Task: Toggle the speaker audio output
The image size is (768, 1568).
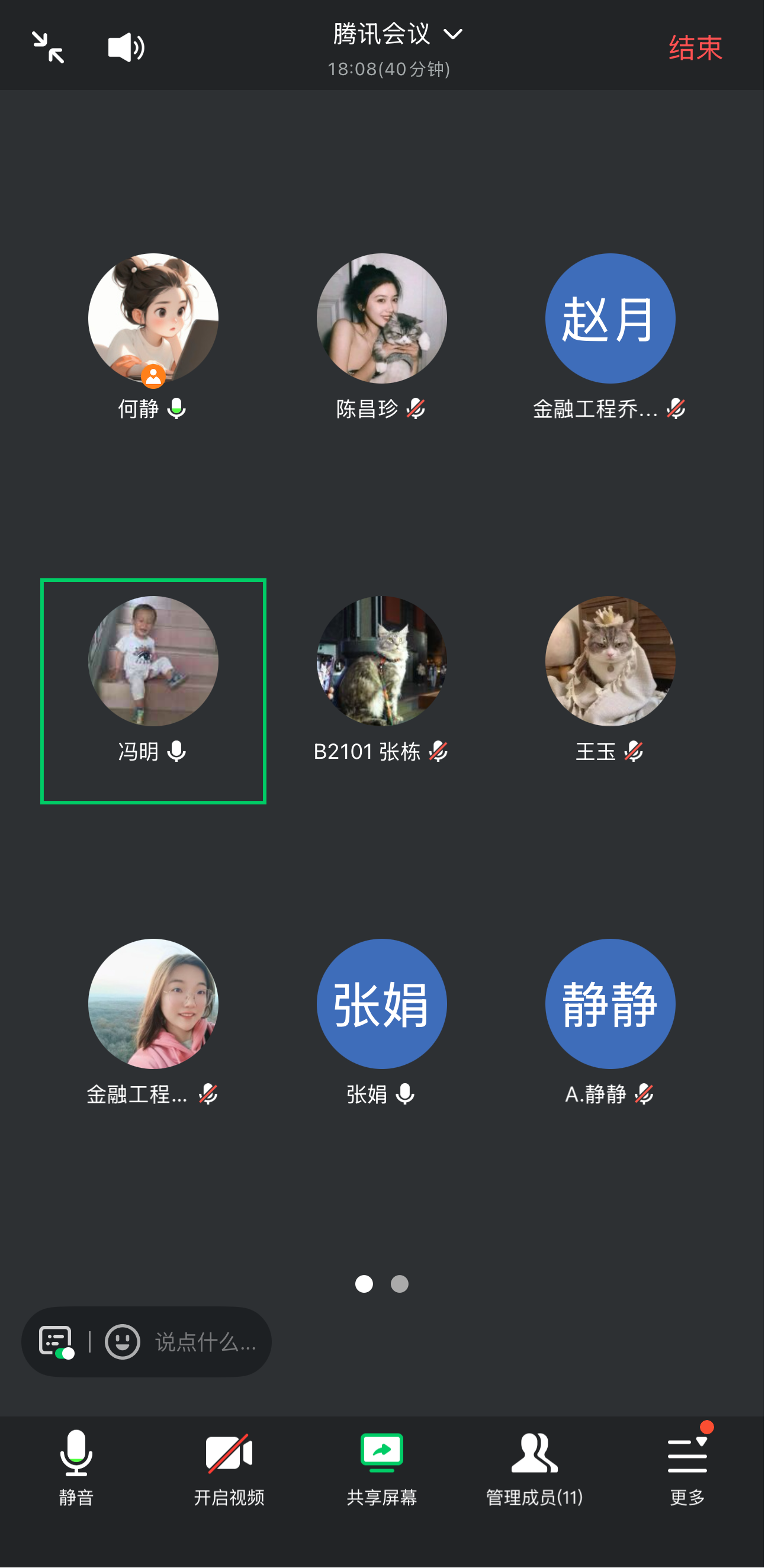Action: (126, 47)
